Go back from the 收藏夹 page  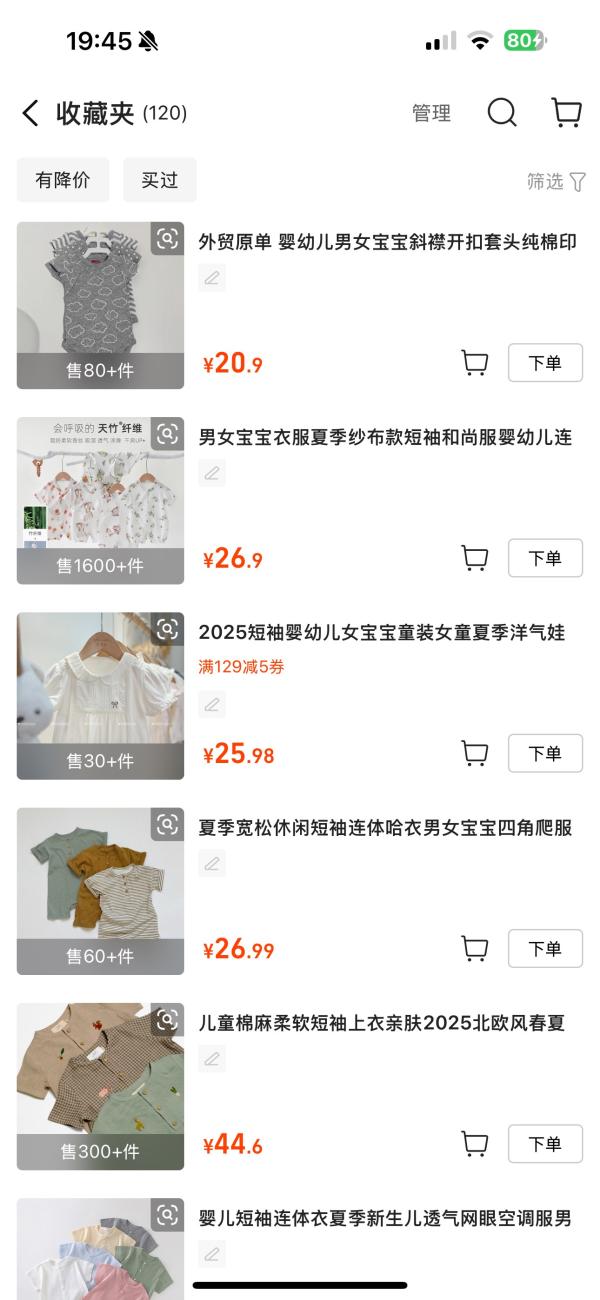point(30,113)
